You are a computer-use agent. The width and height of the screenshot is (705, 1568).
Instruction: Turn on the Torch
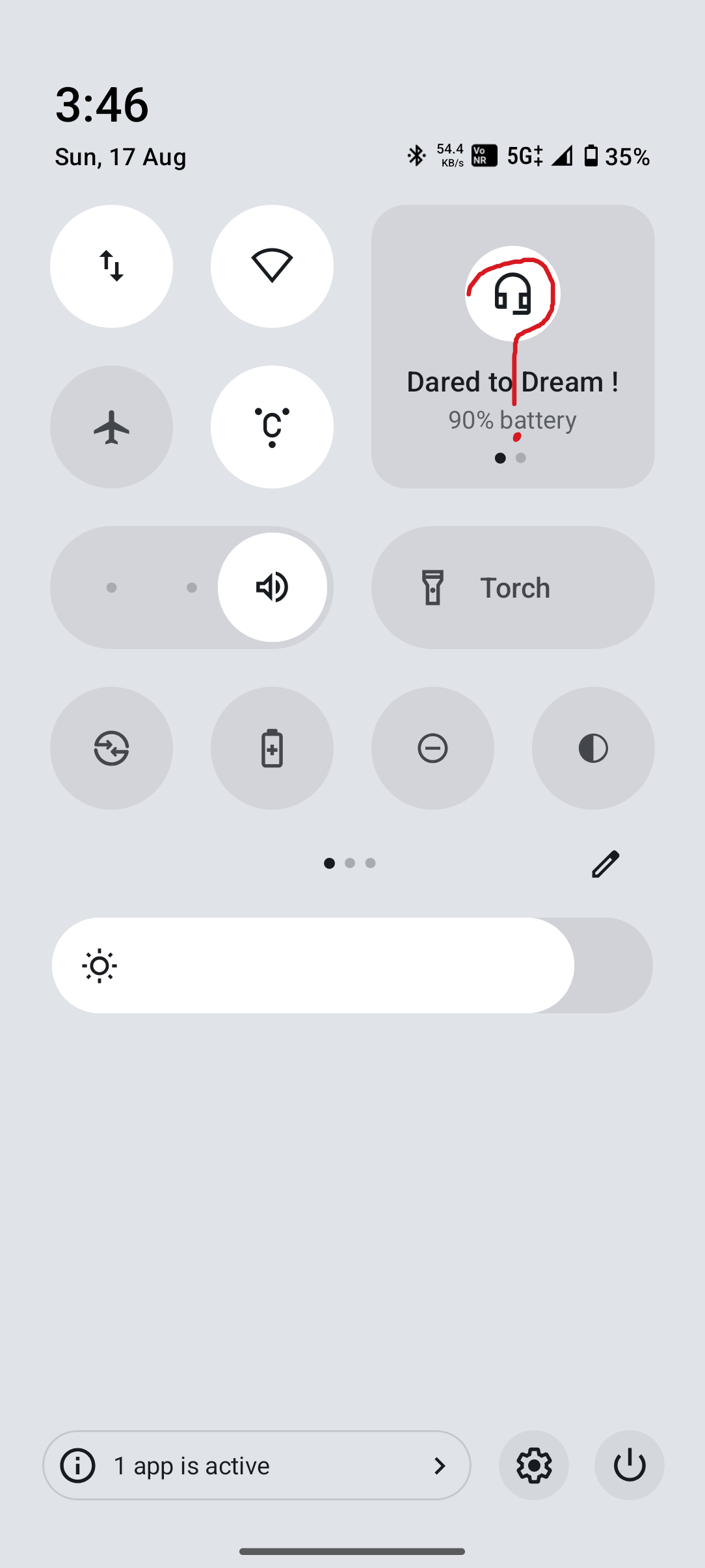(x=512, y=587)
